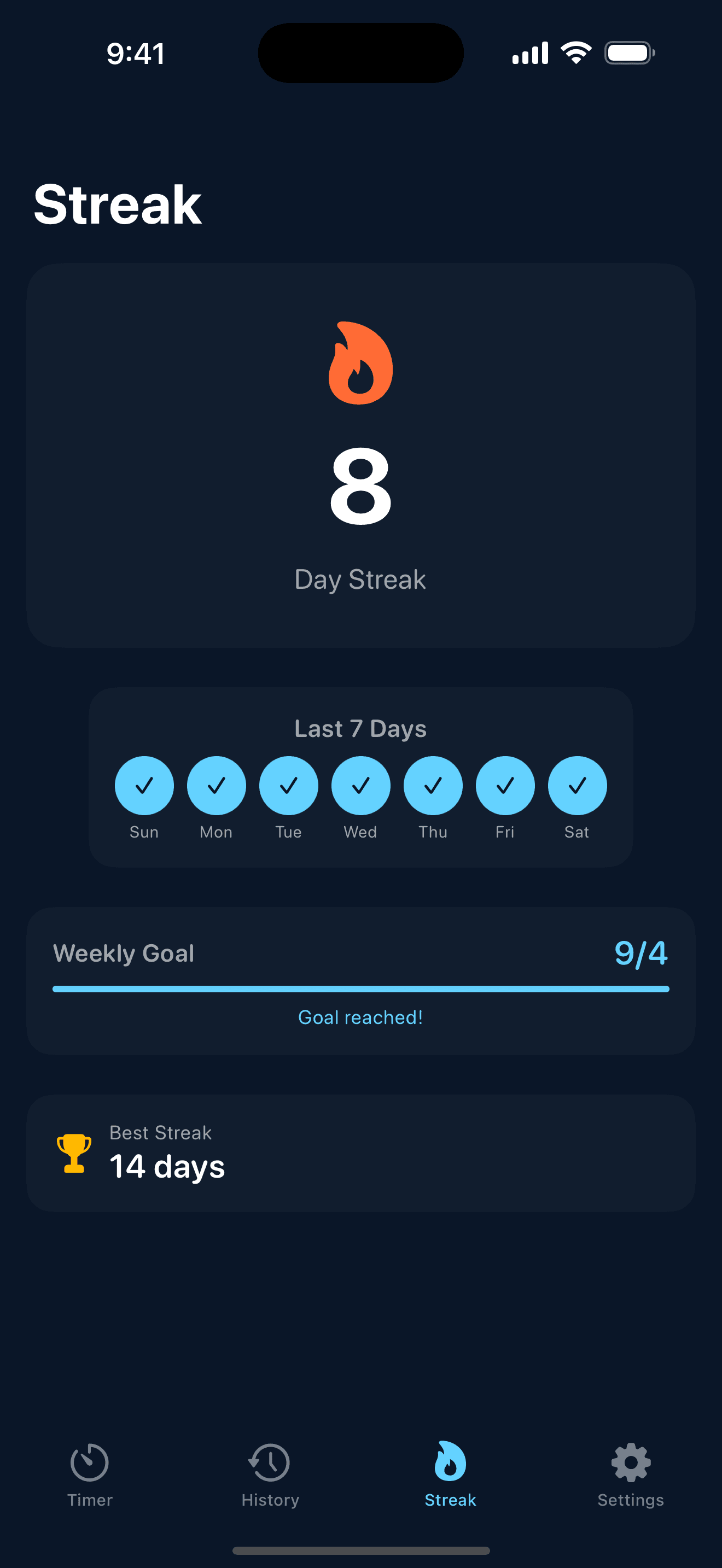The height and width of the screenshot is (1568, 722).
Task: Toggle Saturday's completion checkmark
Action: click(577, 785)
